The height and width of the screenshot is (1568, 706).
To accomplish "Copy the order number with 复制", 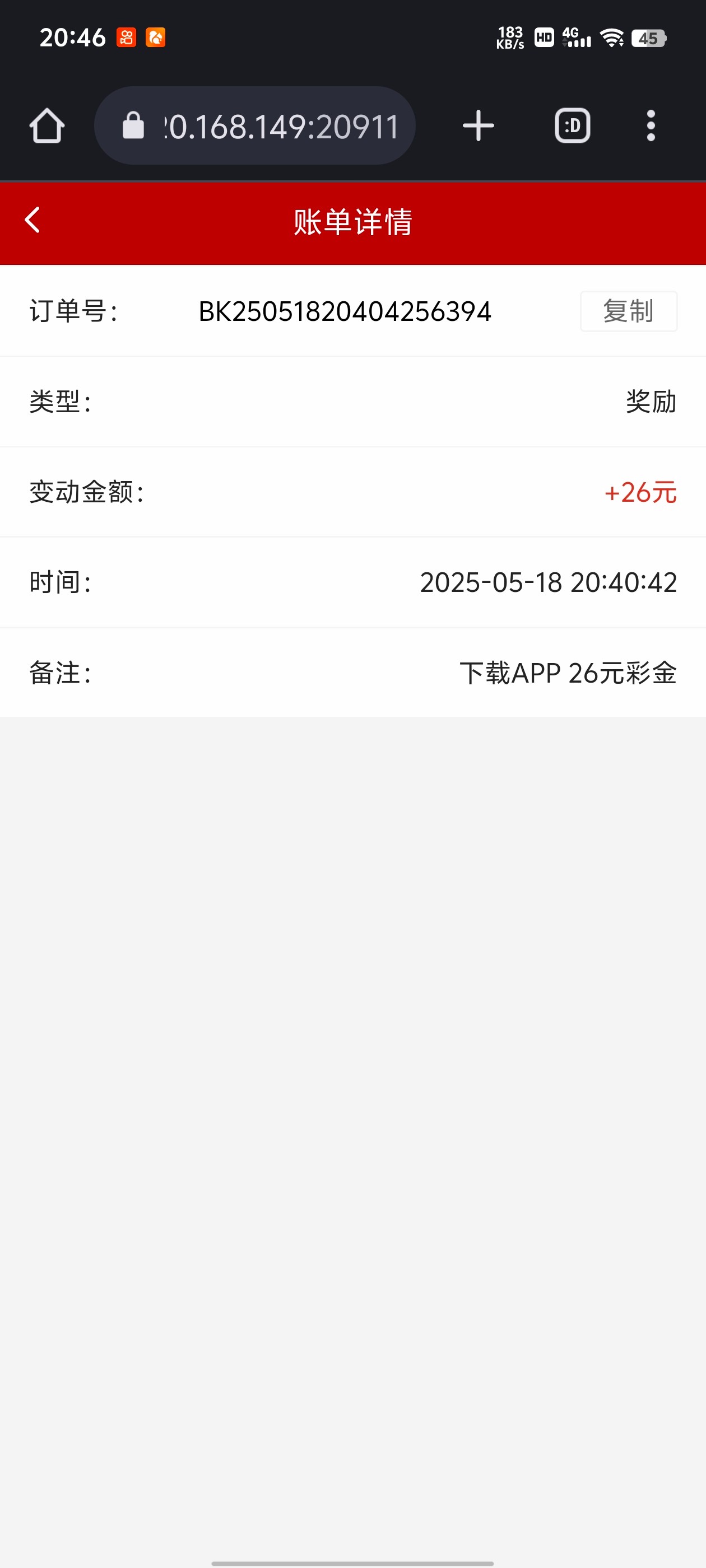I will click(x=628, y=312).
